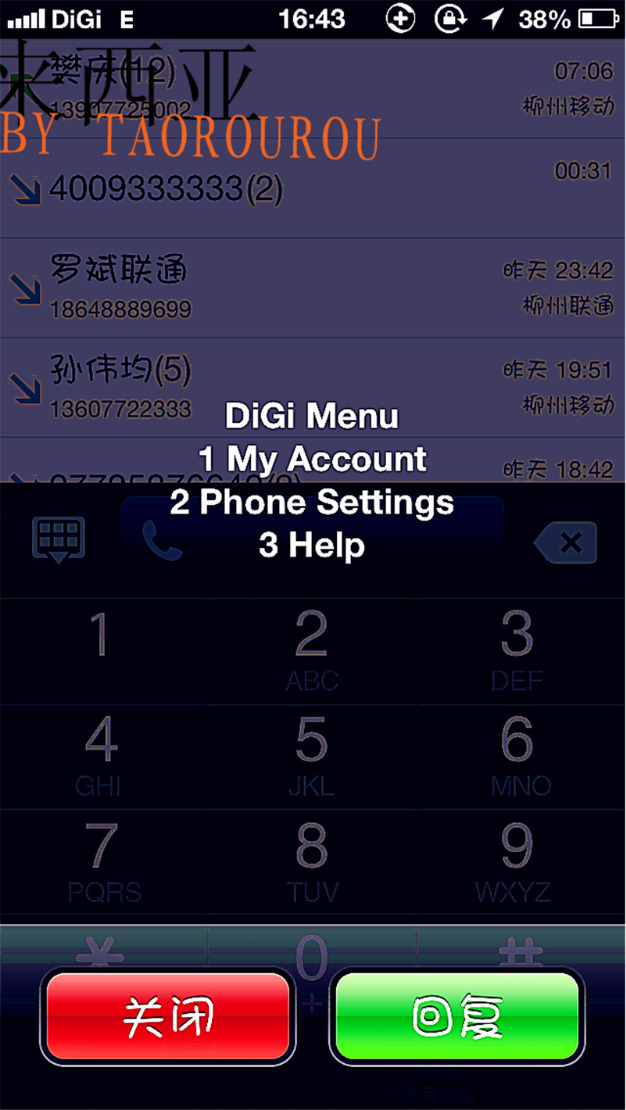Screen dimensions: 626x1110
Task: Close the DiGi Menu dialog with 关闭
Action: 168,1016
